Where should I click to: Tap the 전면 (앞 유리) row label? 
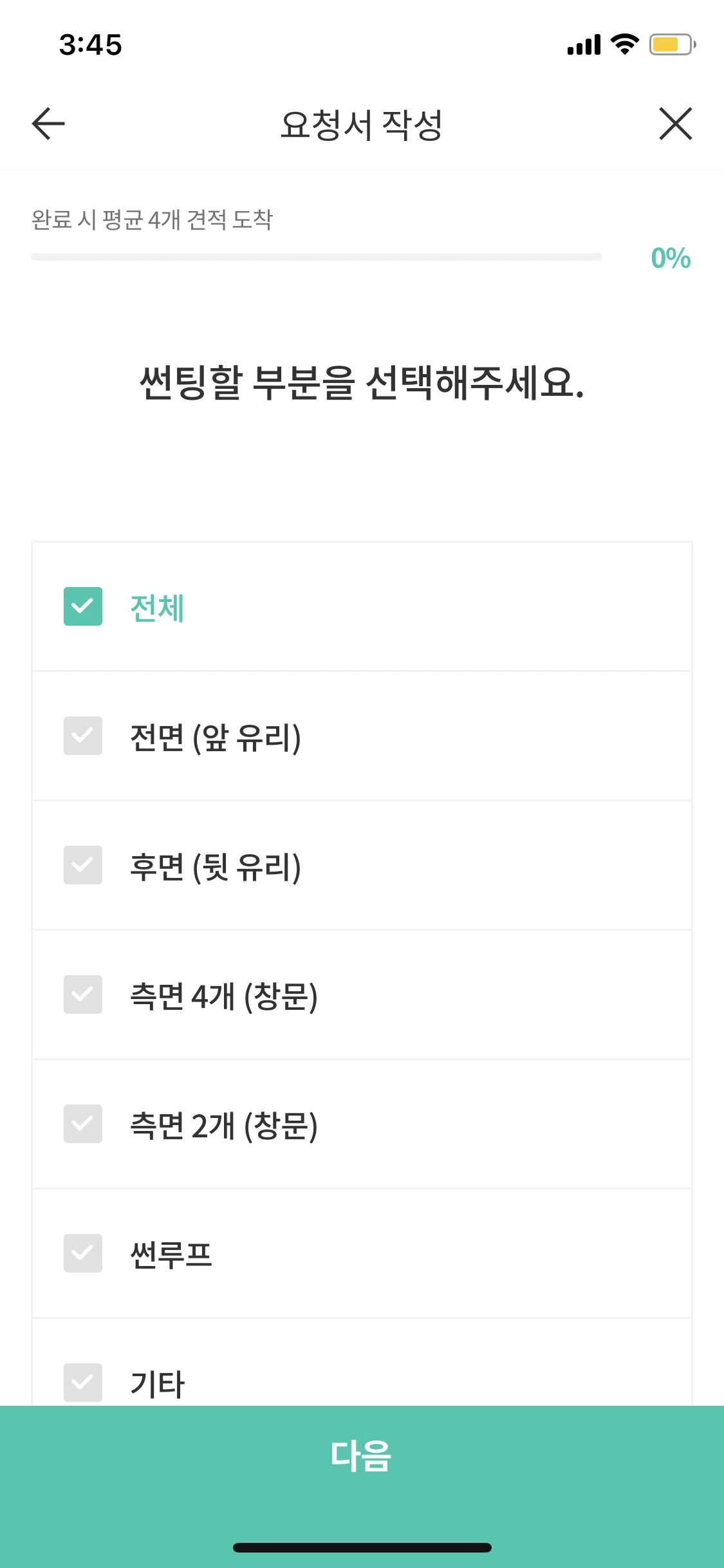(216, 737)
